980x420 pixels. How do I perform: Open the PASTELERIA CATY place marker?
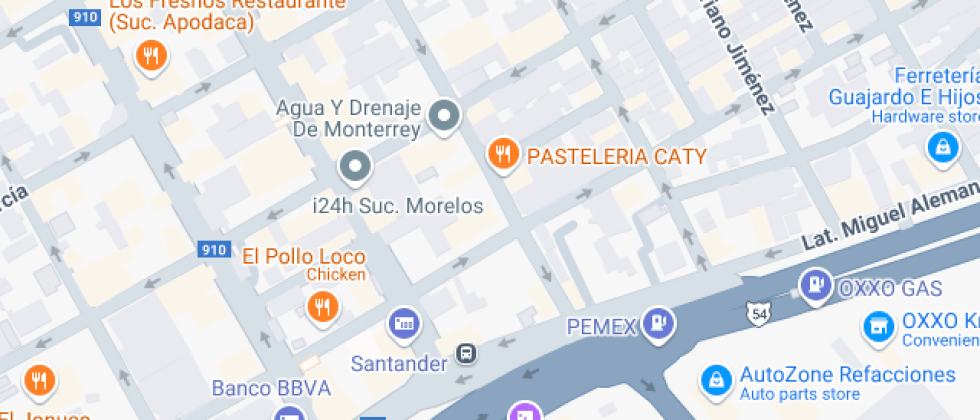[502, 154]
